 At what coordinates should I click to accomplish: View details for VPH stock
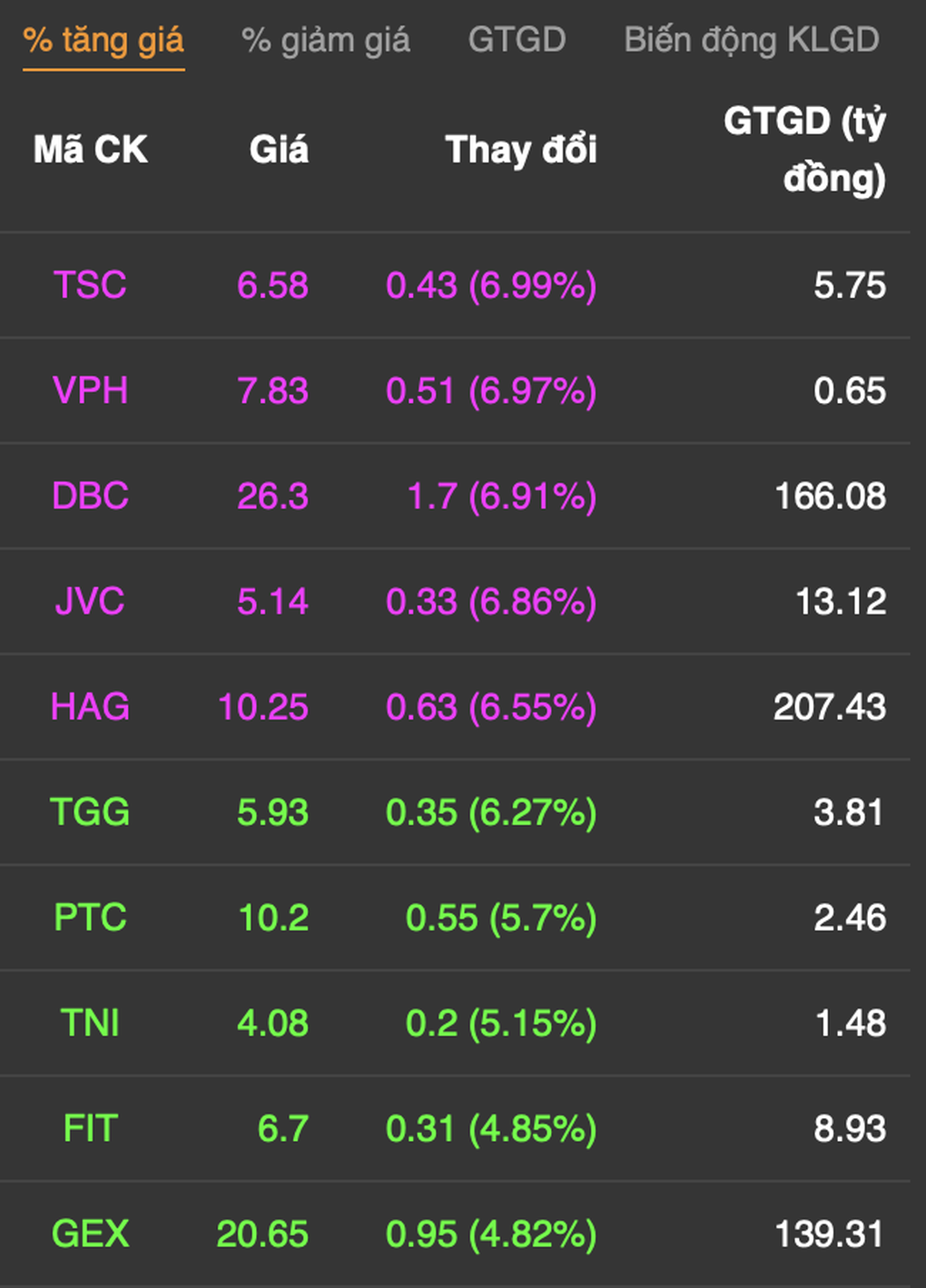point(90,391)
